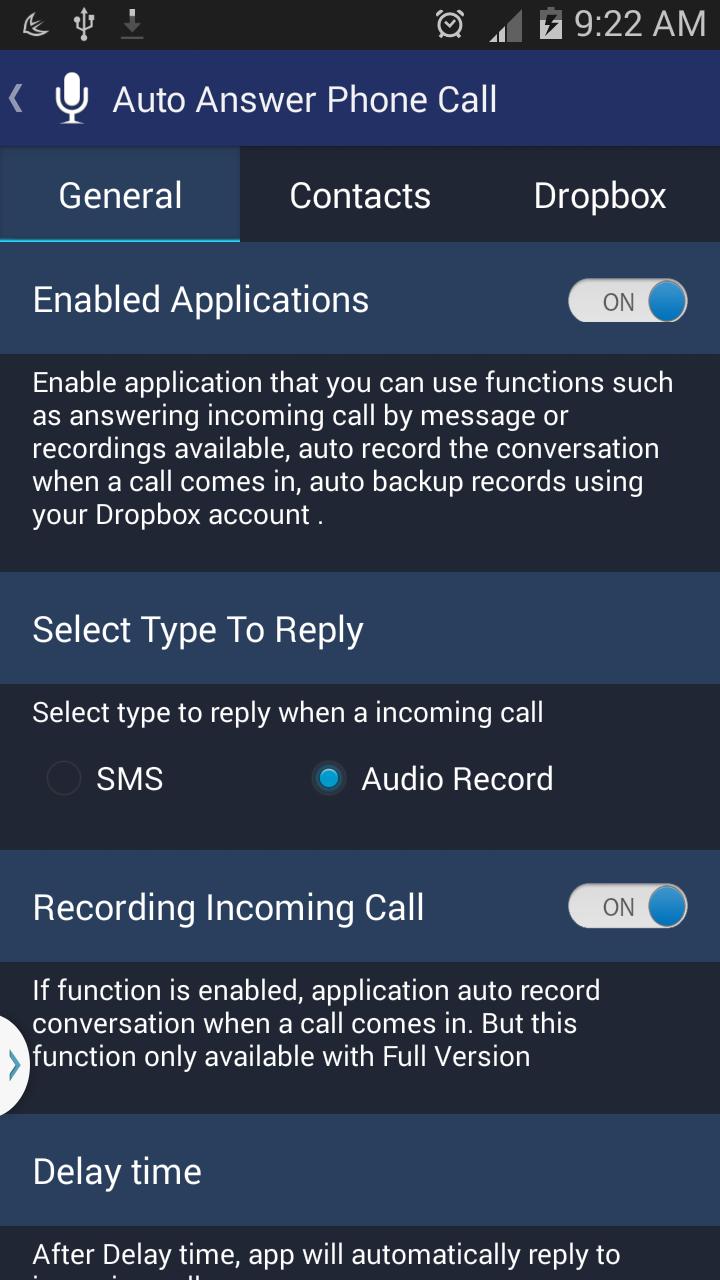Tap the Auto Answer Phone Call title

(x=305, y=97)
